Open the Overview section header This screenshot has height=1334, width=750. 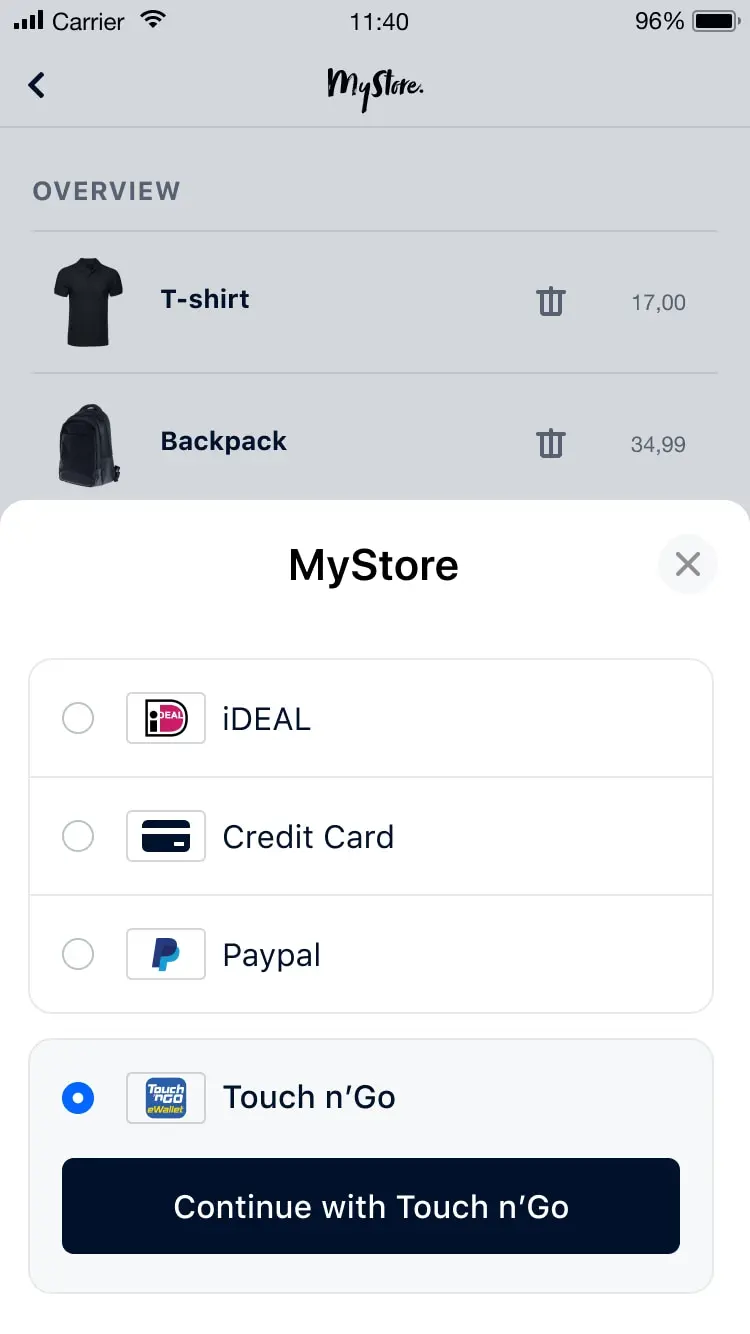[x=107, y=191]
